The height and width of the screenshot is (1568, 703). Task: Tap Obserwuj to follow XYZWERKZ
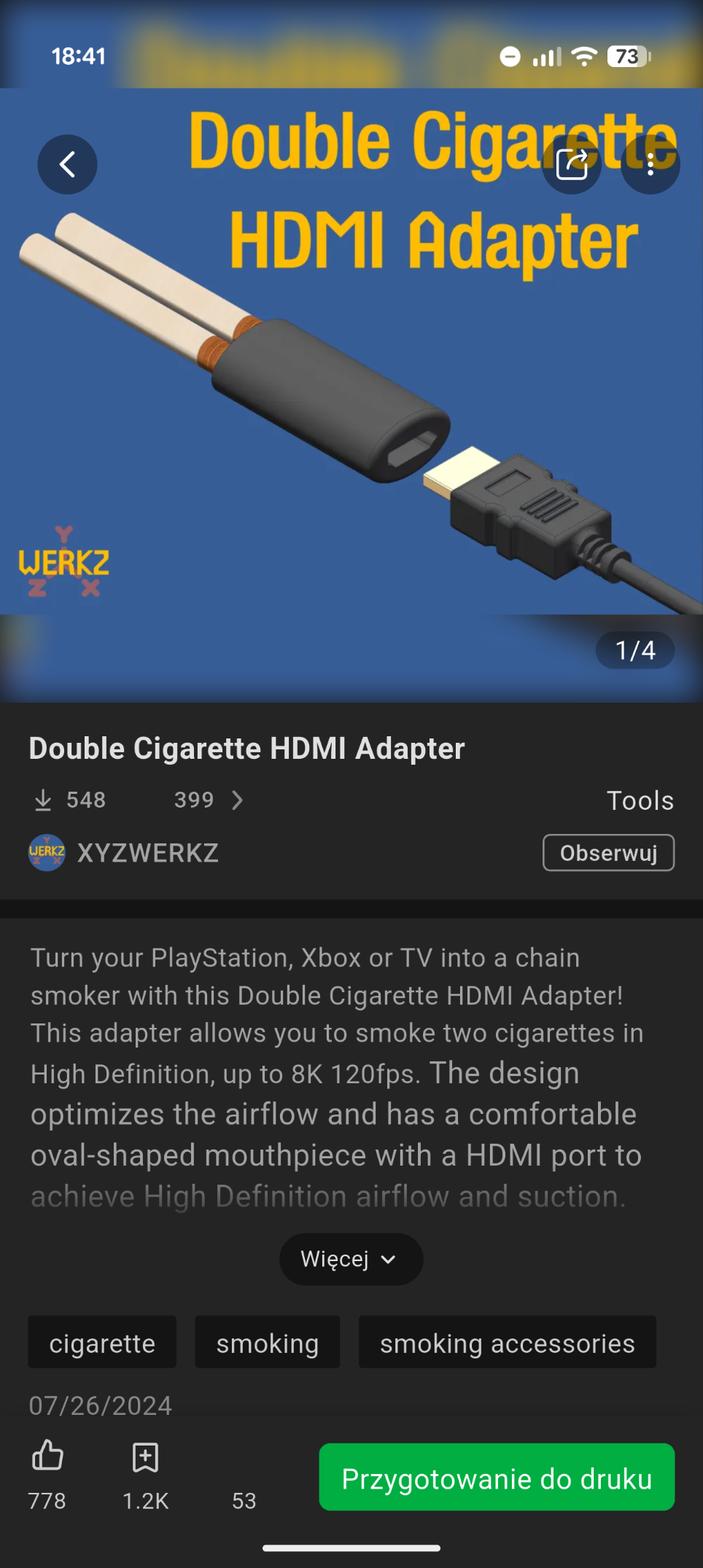(x=608, y=853)
